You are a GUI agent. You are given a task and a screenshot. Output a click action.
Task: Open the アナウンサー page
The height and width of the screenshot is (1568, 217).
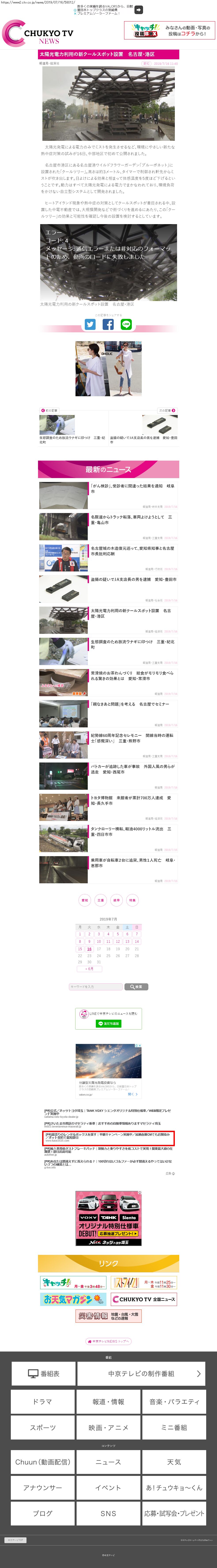point(43,1487)
